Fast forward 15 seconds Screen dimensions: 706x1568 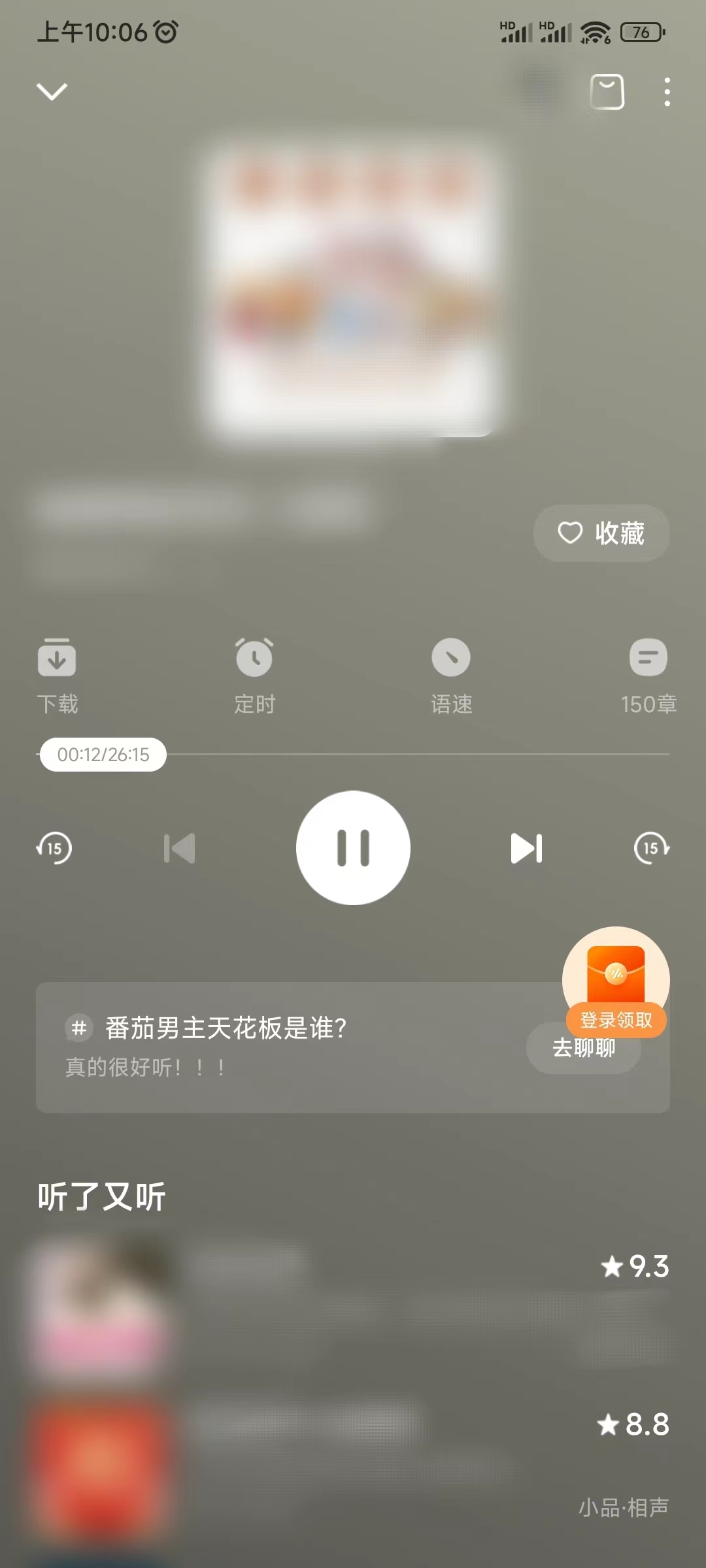coord(650,847)
